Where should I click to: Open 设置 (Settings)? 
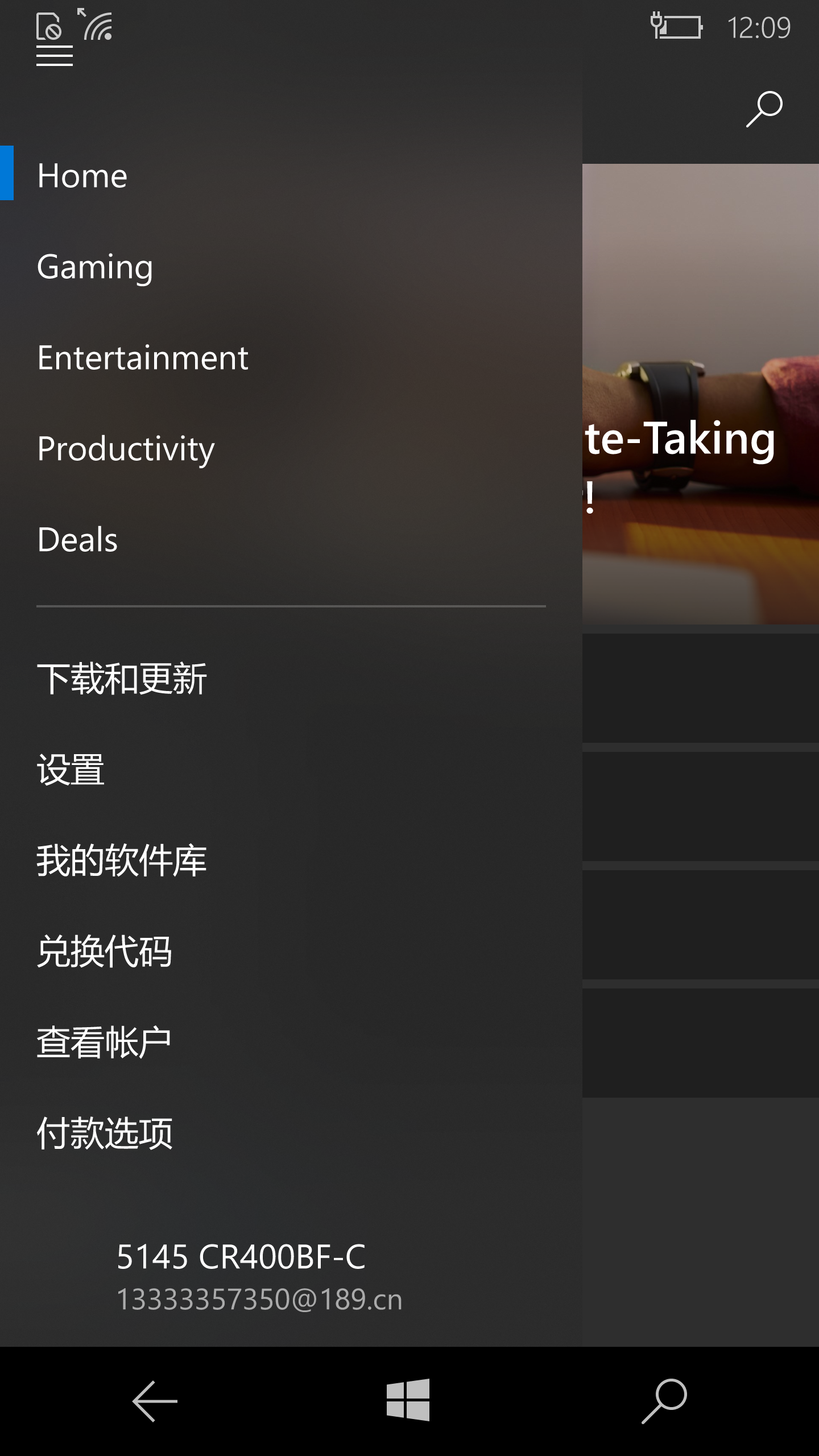71,770
